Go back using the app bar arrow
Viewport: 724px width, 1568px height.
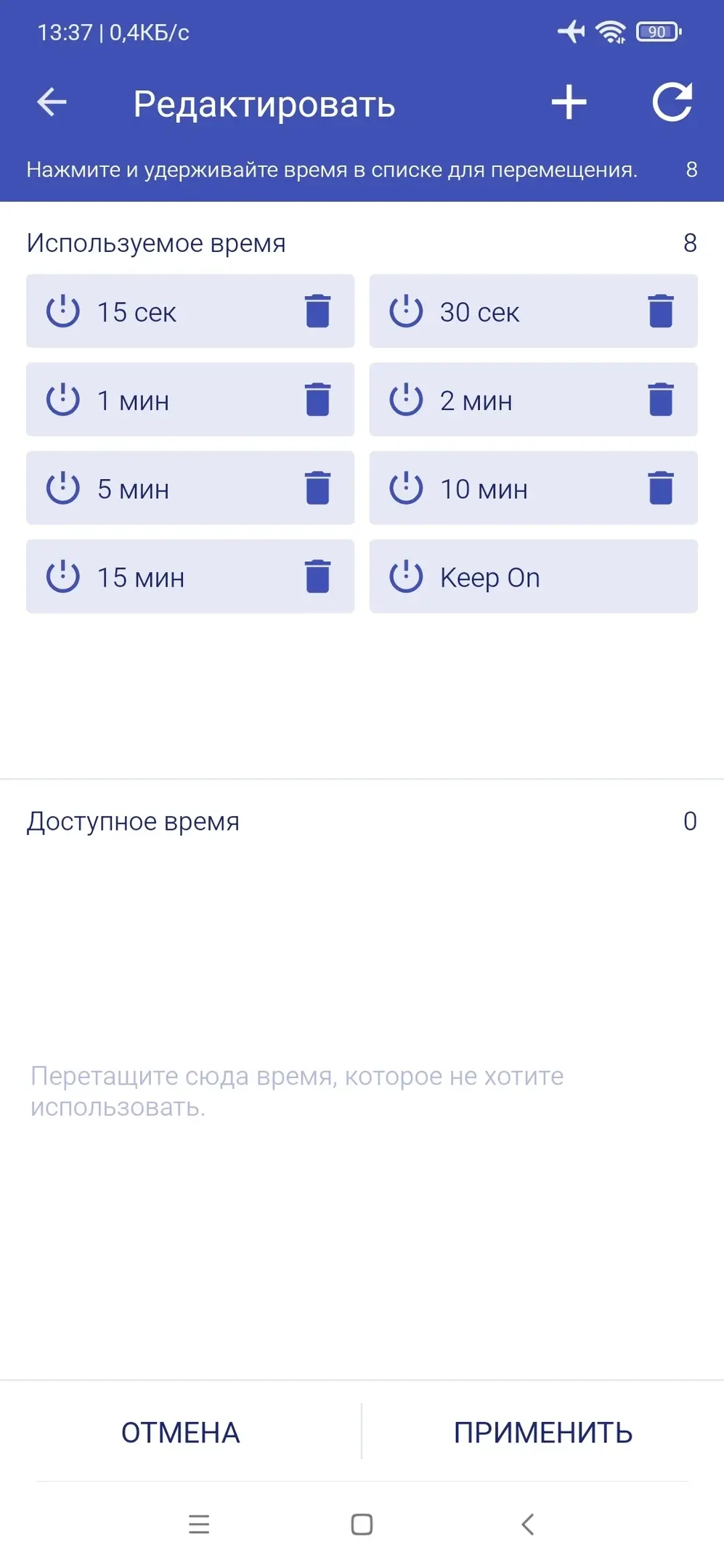tap(52, 102)
